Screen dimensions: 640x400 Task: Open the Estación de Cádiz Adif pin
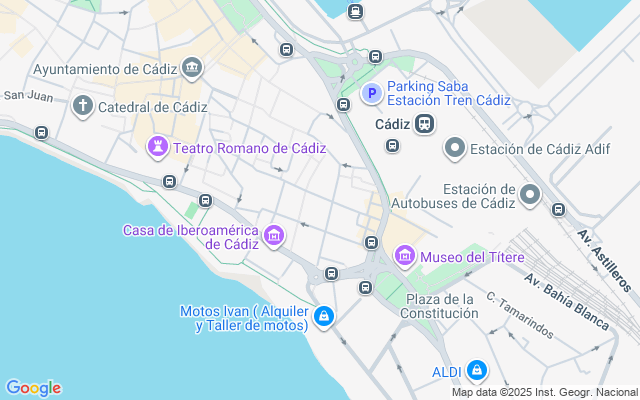coord(455,149)
